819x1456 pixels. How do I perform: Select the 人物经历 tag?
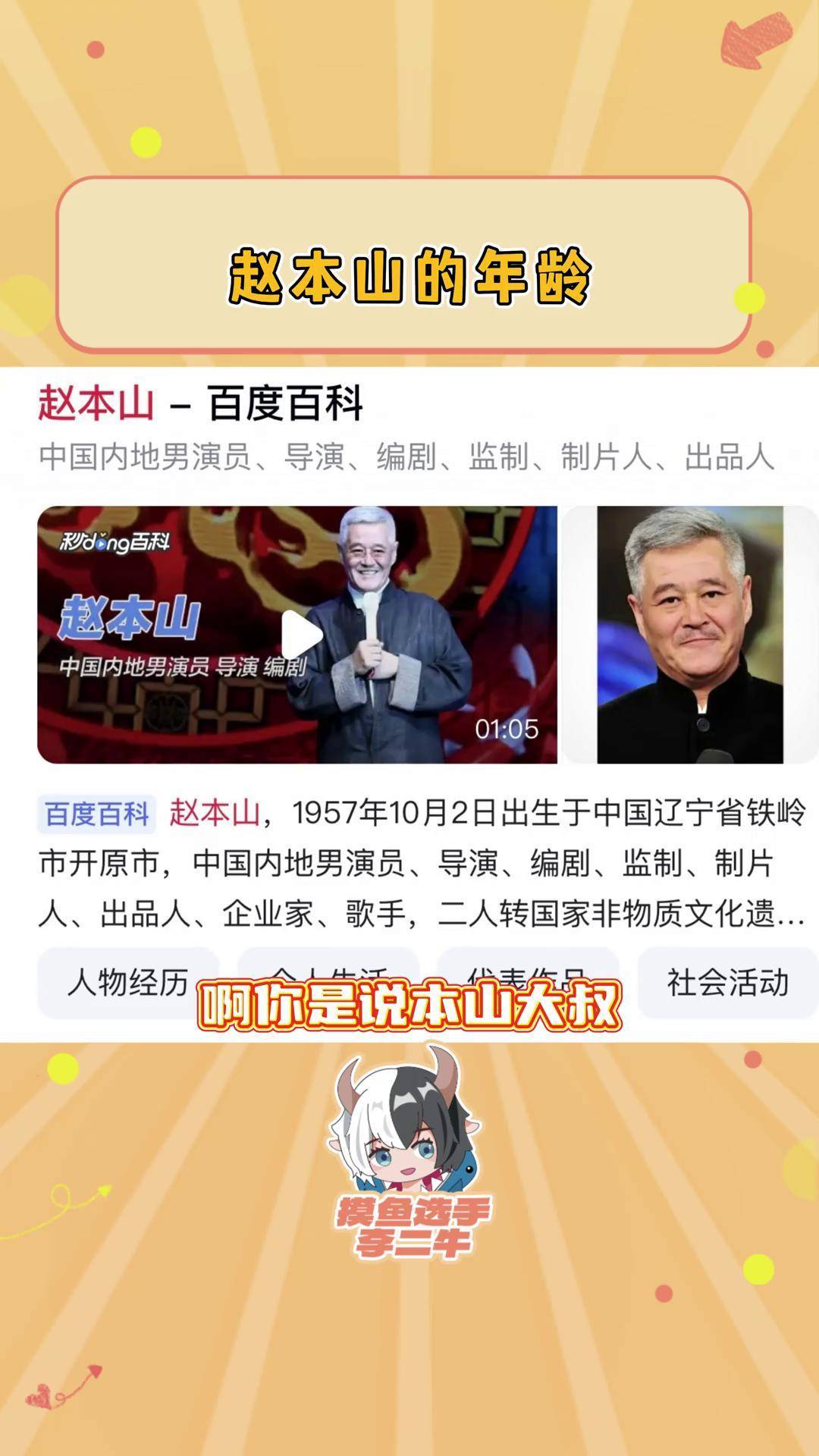(x=131, y=981)
